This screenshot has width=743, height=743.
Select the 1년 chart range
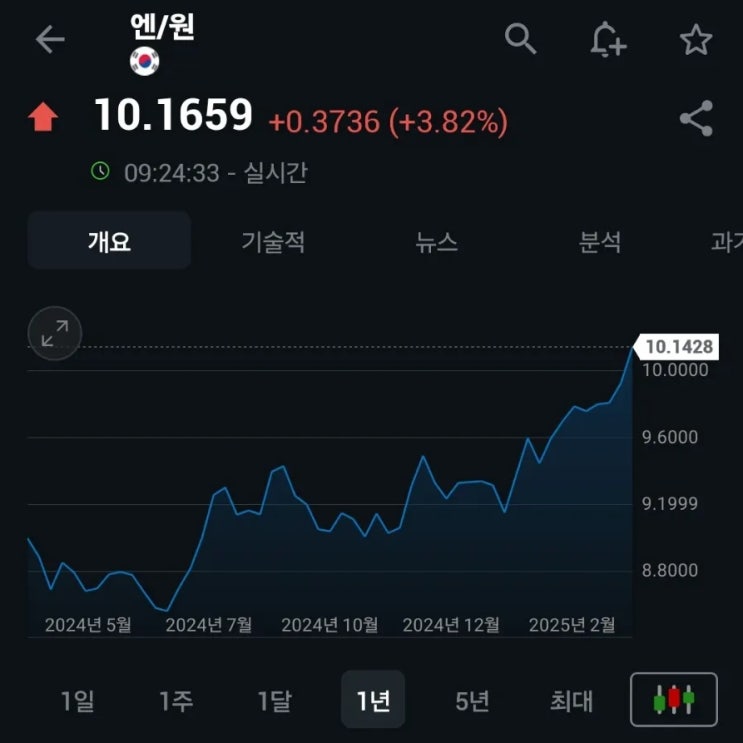(373, 700)
